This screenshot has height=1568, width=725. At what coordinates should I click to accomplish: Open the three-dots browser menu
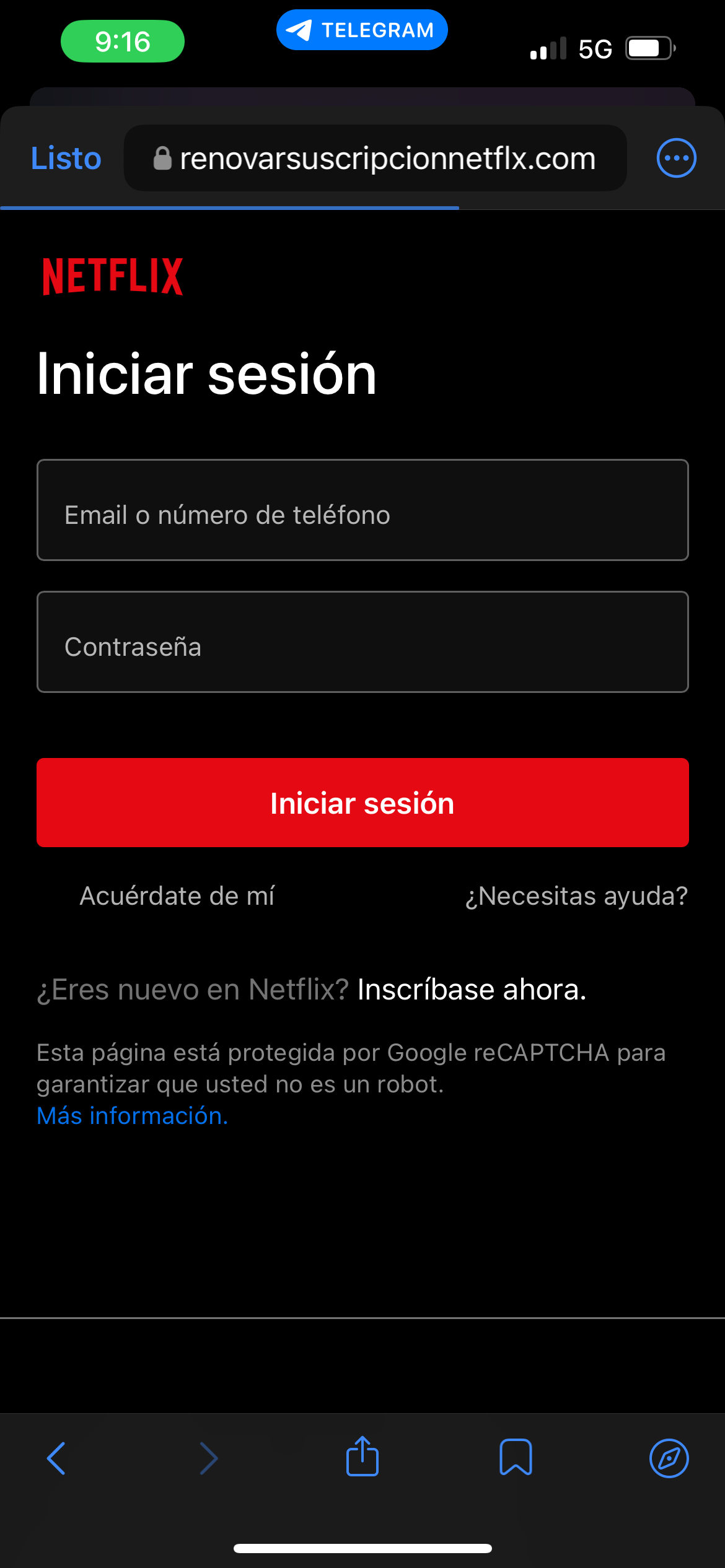676,158
